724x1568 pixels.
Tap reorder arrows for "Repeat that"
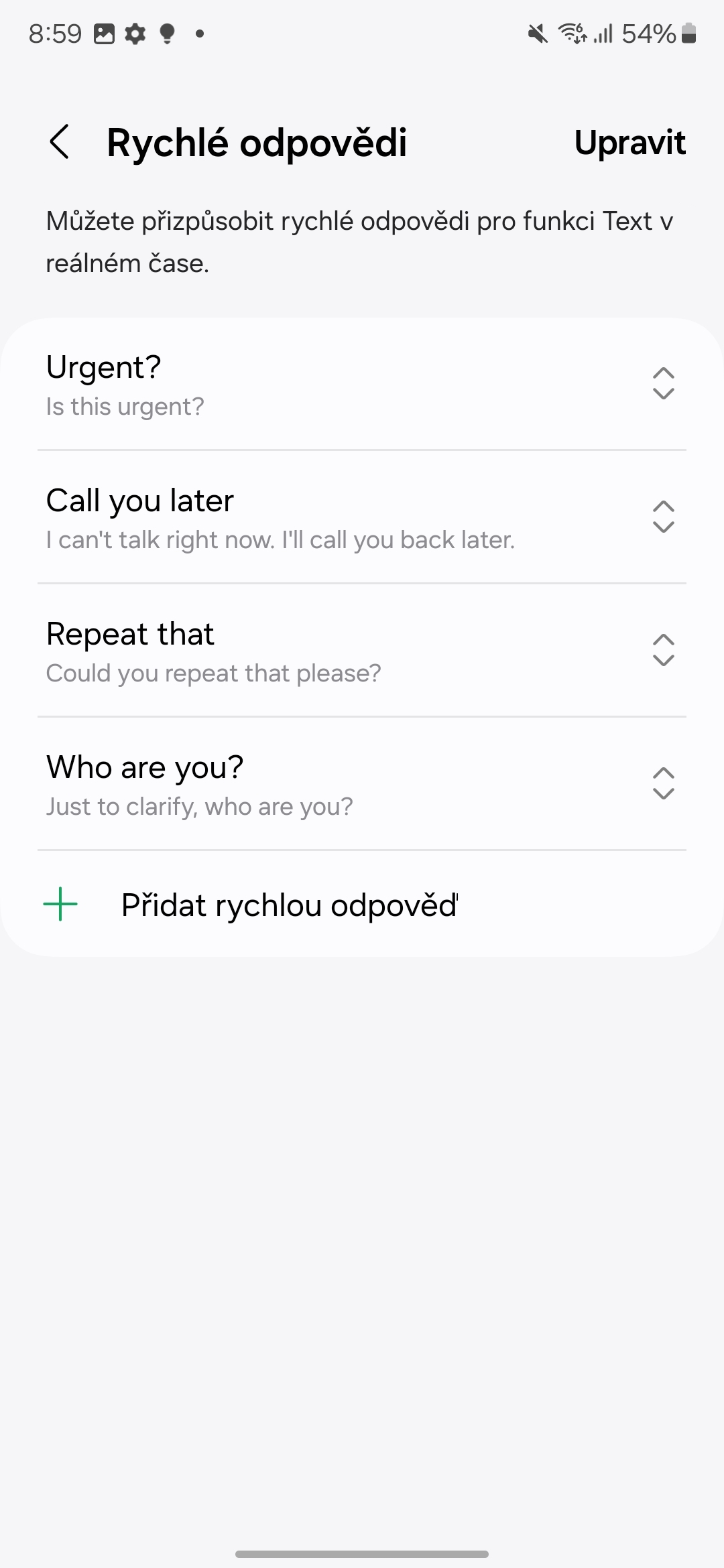point(663,650)
